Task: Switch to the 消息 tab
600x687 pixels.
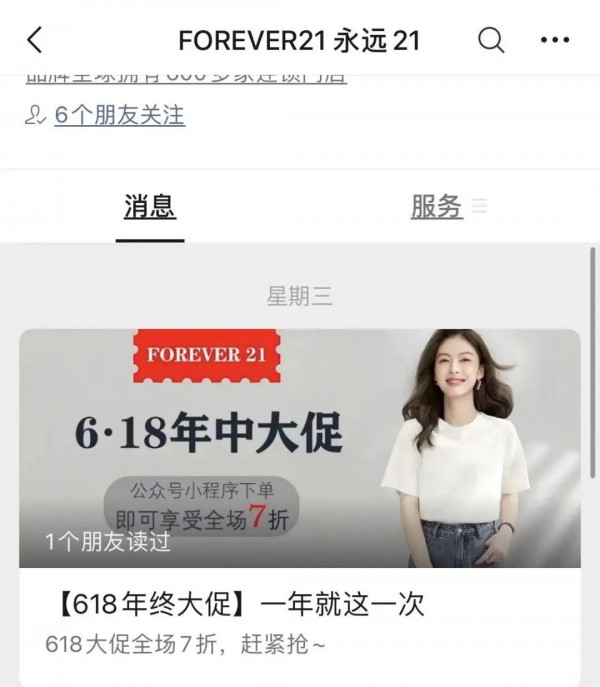Action: (x=150, y=208)
